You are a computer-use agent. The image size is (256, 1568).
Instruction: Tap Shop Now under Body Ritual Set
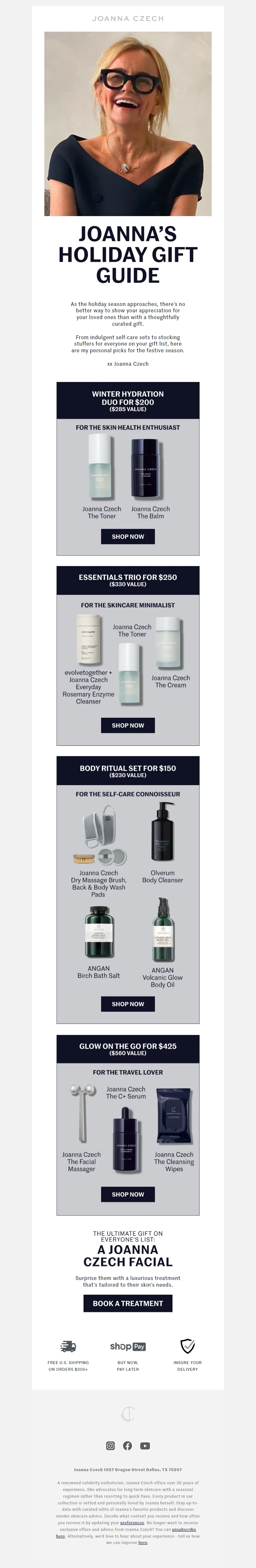(127, 1004)
